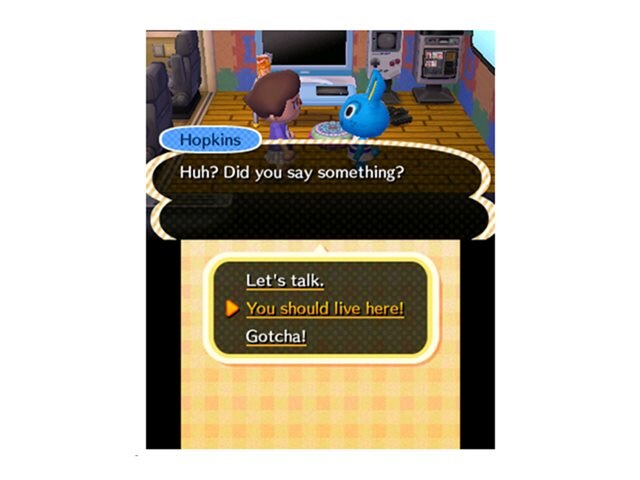The image size is (640, 480).
Task: Choose "You should live here!" reply
Action: click(324, 308)
